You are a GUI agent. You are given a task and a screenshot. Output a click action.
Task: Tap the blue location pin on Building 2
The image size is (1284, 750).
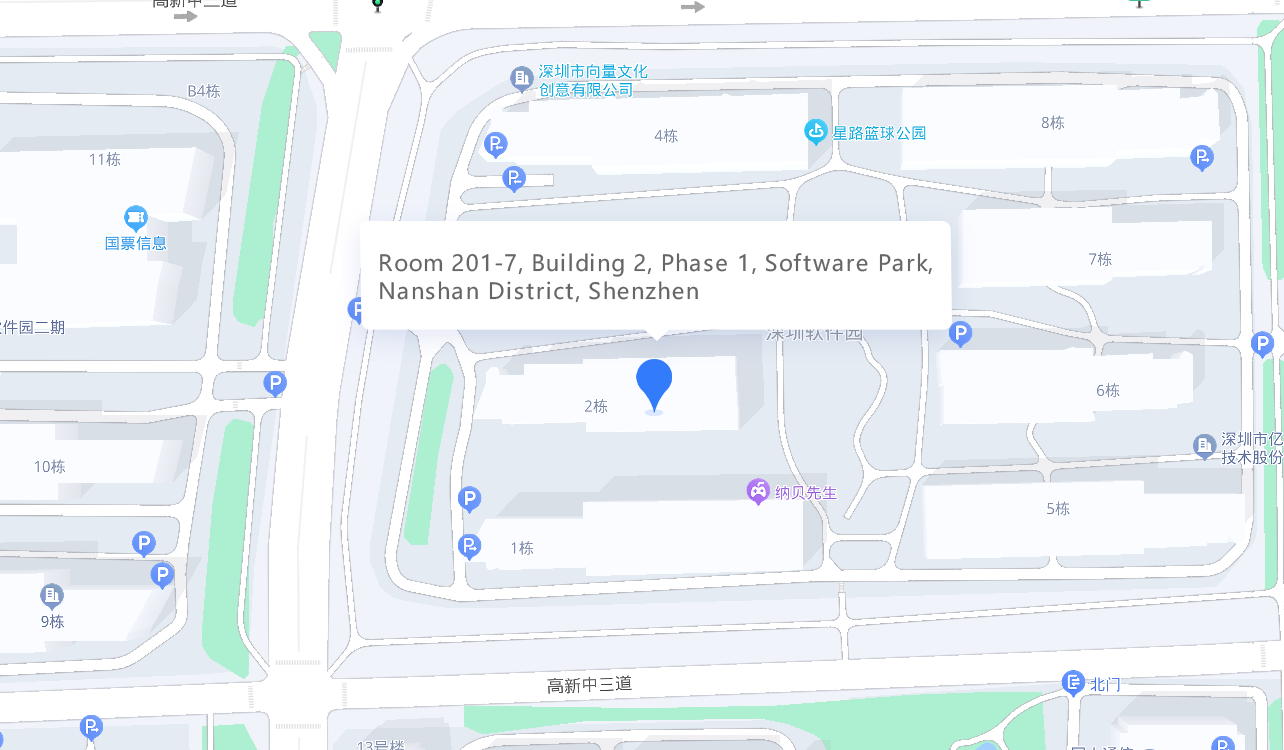(x=654, y=383)
